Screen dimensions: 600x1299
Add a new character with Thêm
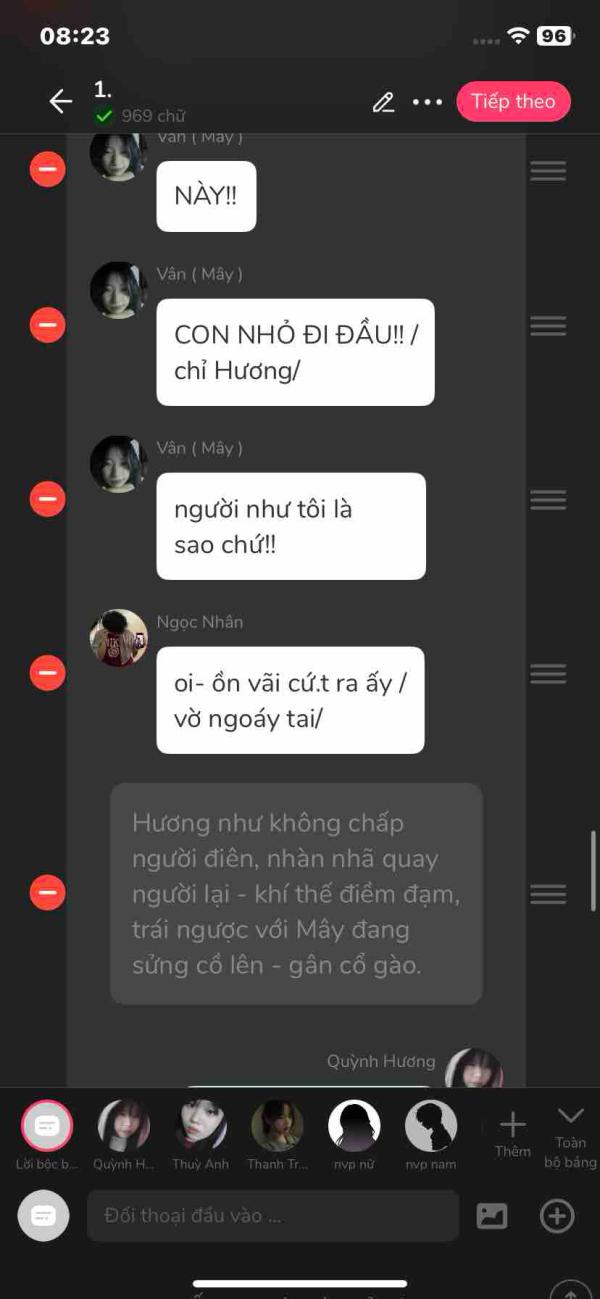[x=512, y=1133]
